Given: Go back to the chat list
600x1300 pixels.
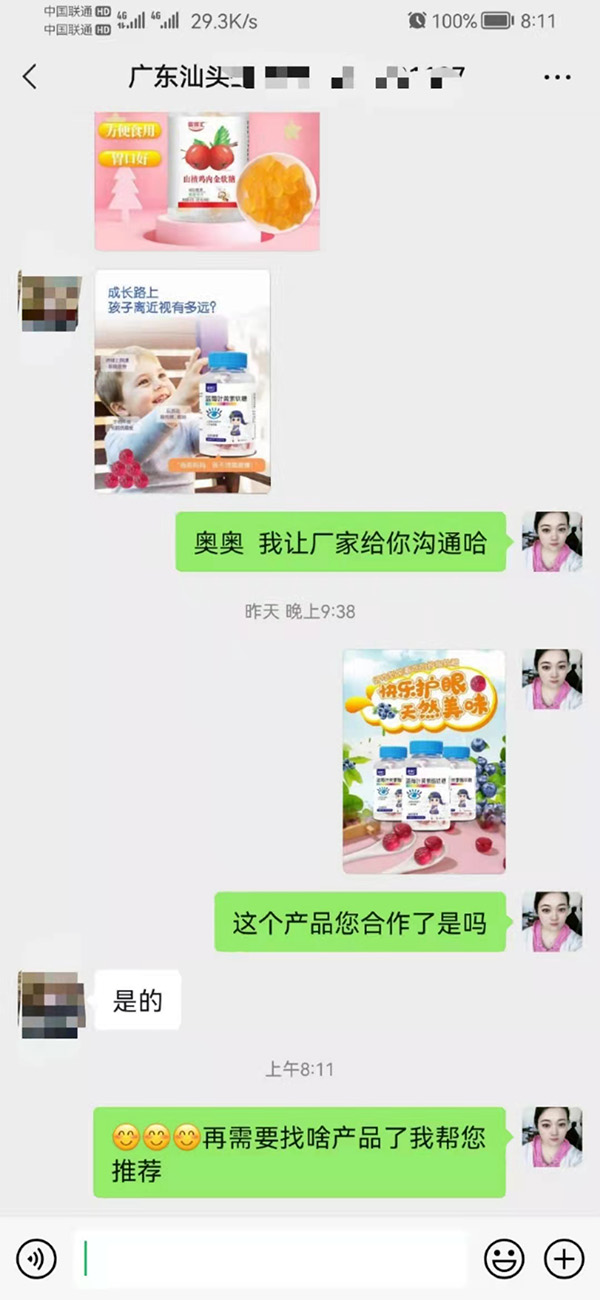Looking at the screenshot, I should pyautogui.click(x=30, y=77).
